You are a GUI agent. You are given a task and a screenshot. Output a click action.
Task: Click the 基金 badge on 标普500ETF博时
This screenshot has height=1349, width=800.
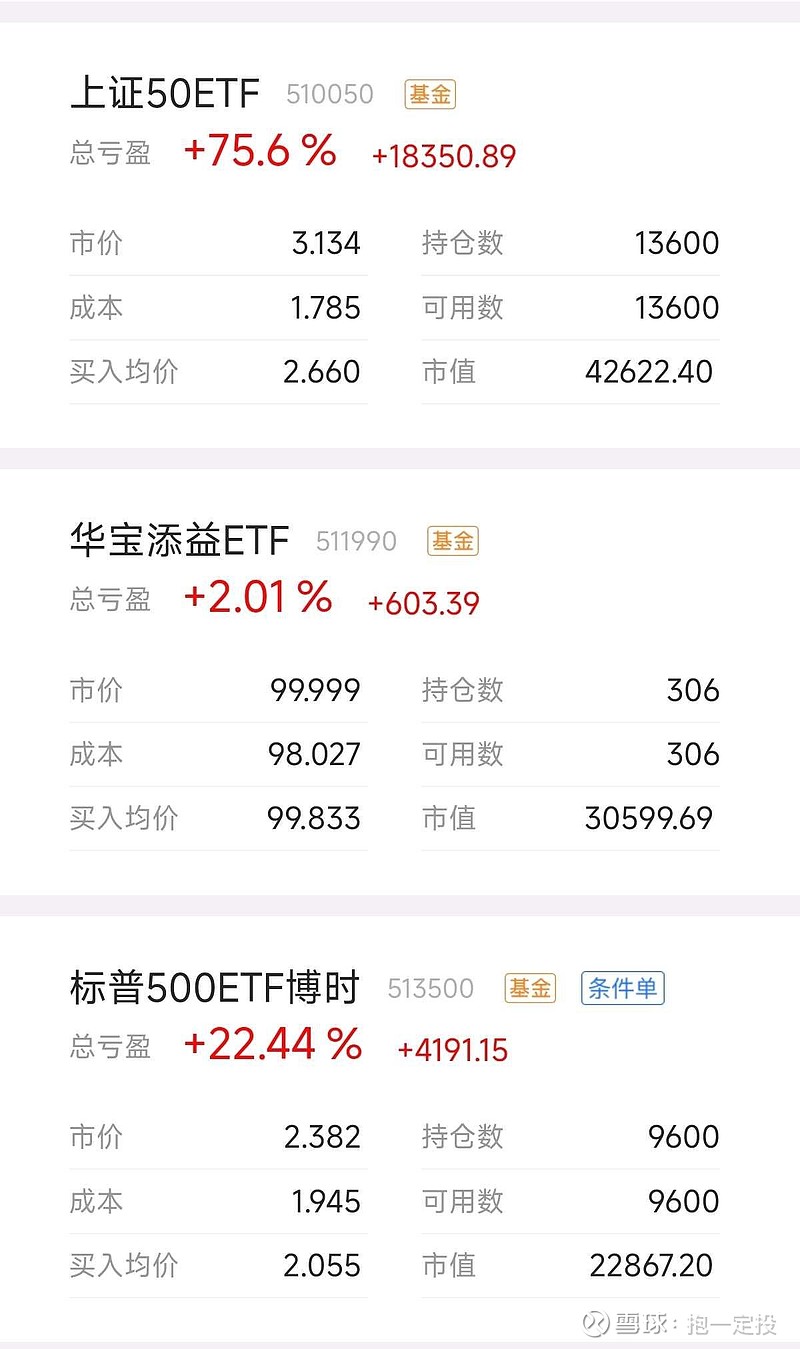(x=529, y=987)
